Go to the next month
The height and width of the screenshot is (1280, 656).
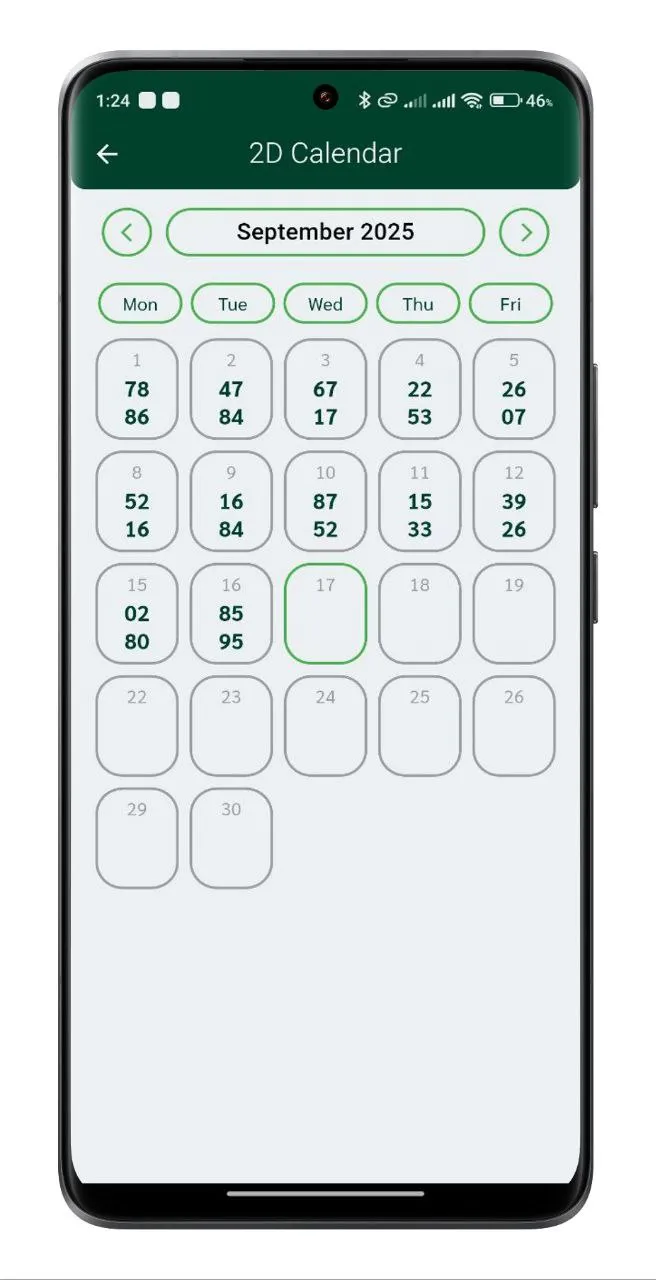[525, 233]
